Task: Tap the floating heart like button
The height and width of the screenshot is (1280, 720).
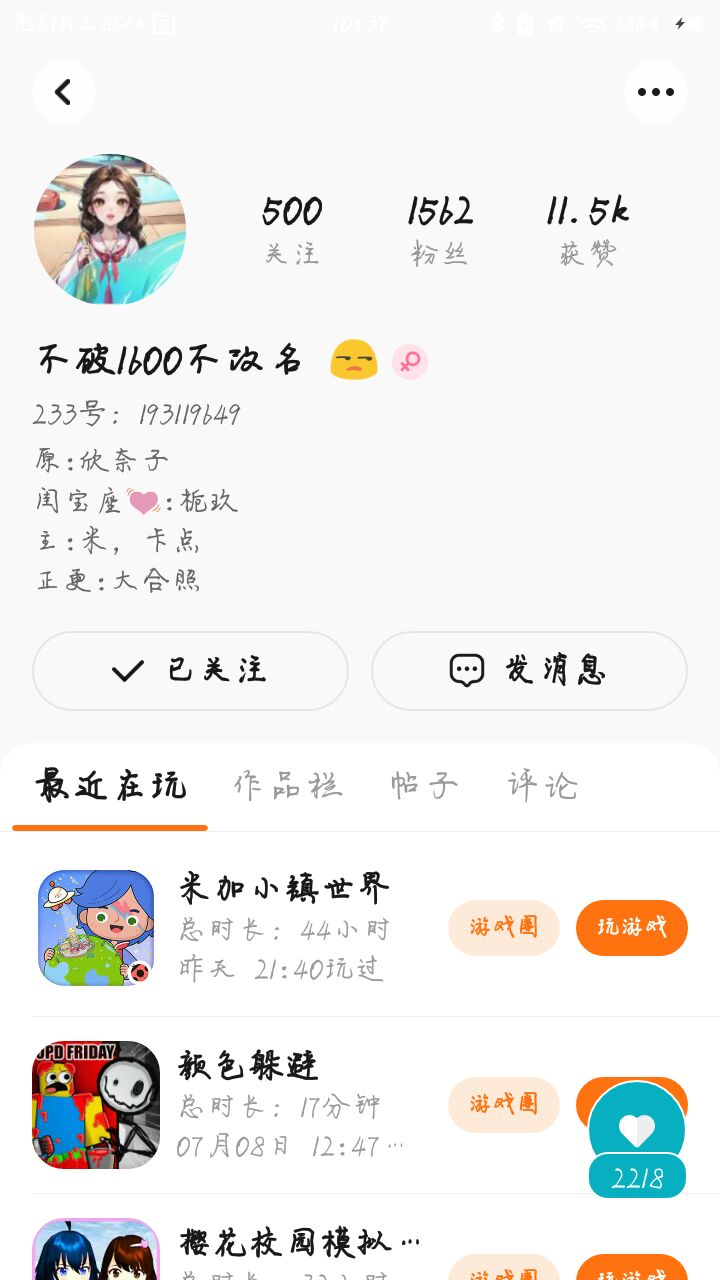Action: 637,1130
